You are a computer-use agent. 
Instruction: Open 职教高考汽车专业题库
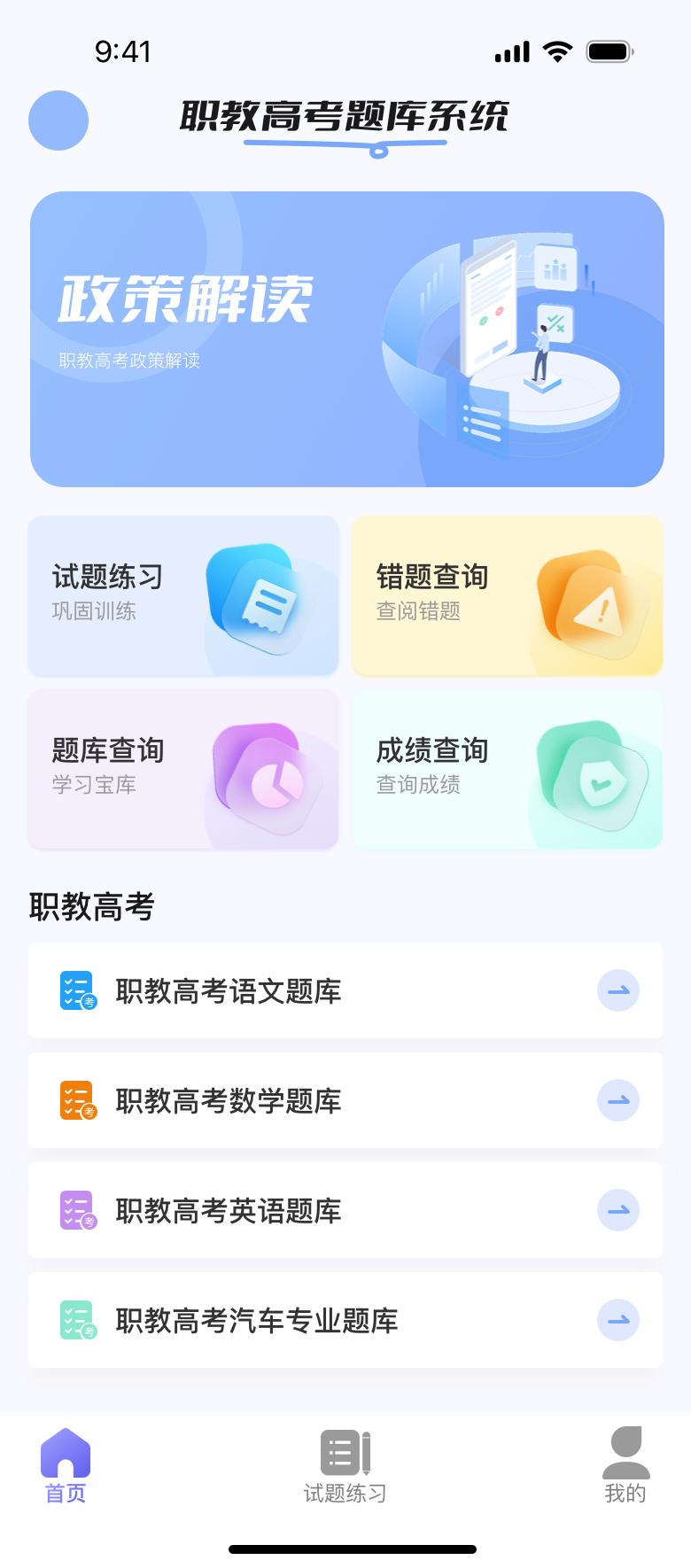coord(345,1320)
